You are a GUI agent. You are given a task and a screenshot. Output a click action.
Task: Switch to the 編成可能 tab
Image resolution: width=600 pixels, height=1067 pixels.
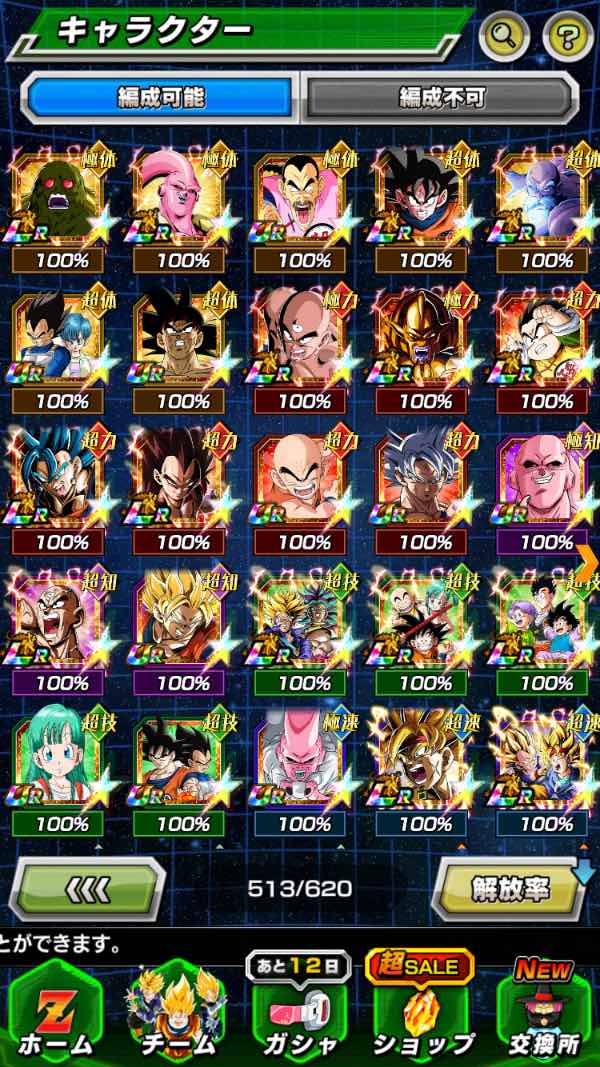(160, 98)
